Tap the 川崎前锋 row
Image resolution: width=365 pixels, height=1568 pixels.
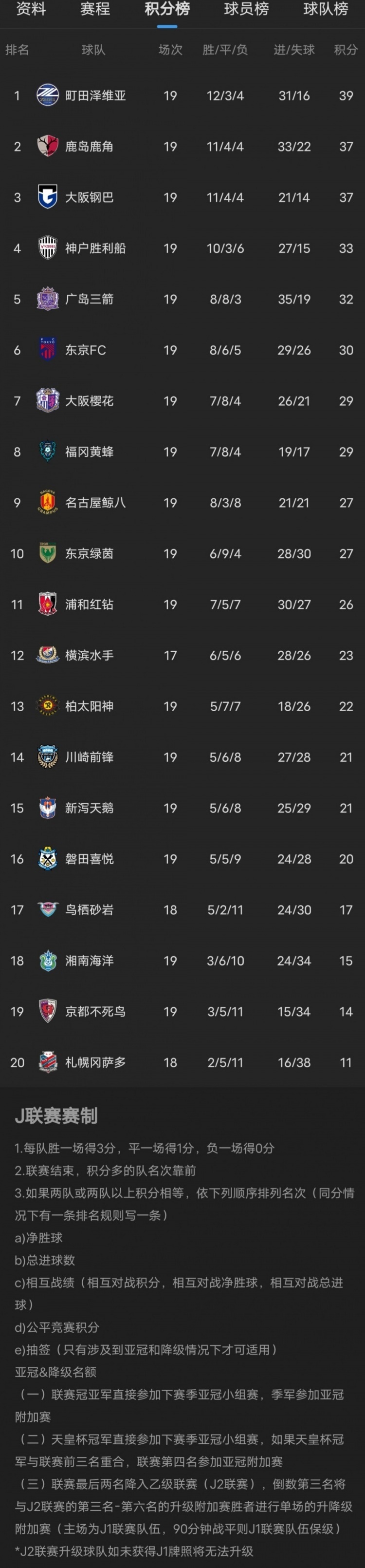(90, 757)
